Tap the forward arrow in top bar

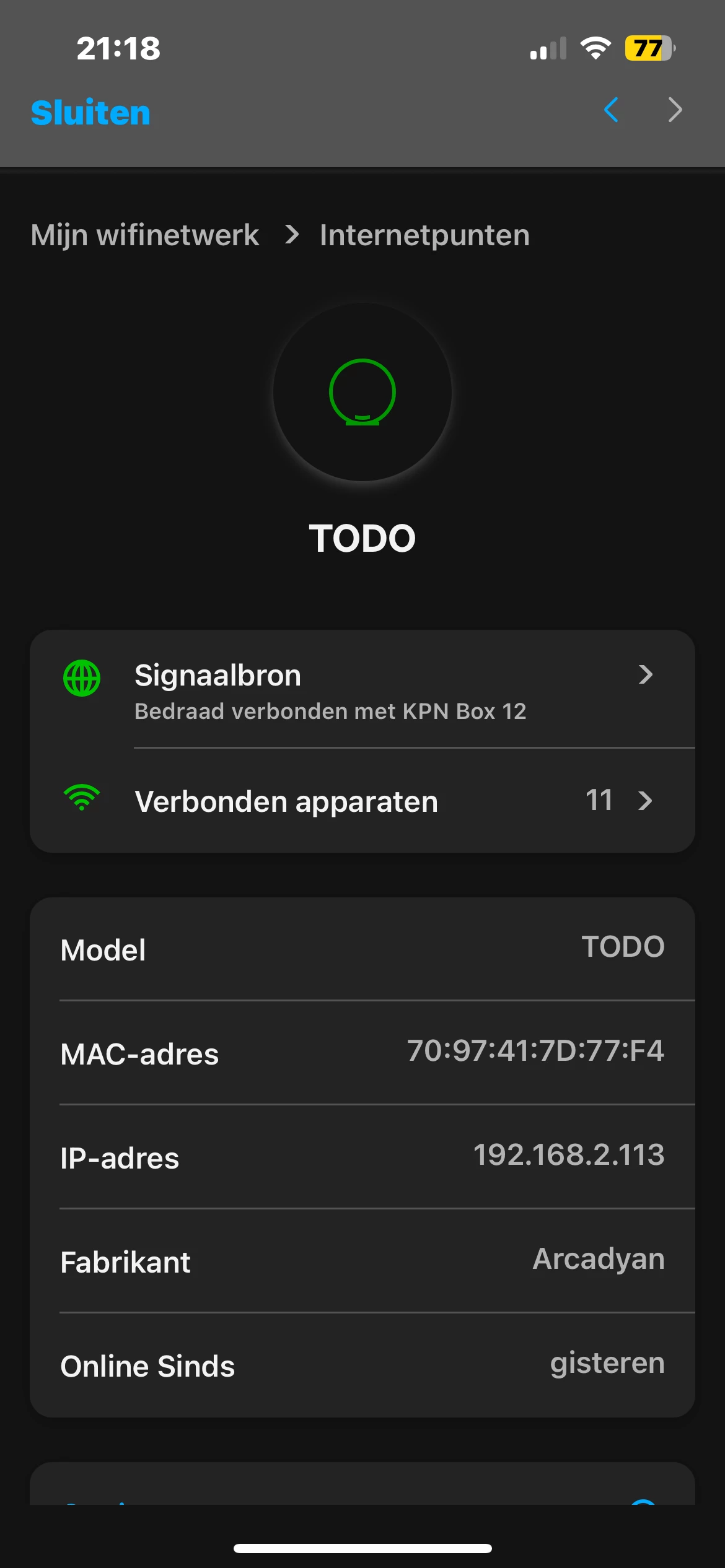point(675,110)
